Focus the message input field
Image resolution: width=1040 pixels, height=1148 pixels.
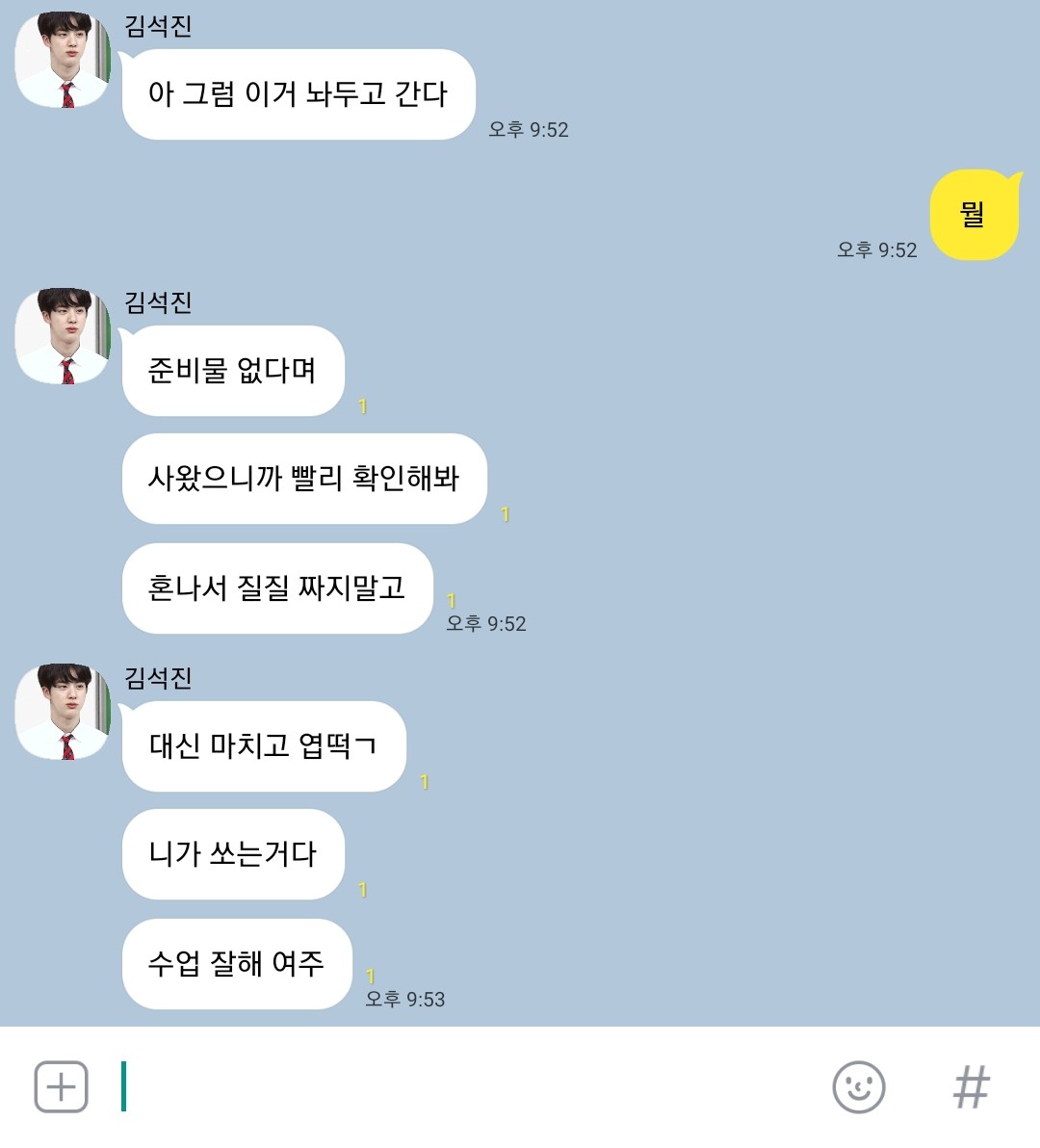tap(462, 1087)
